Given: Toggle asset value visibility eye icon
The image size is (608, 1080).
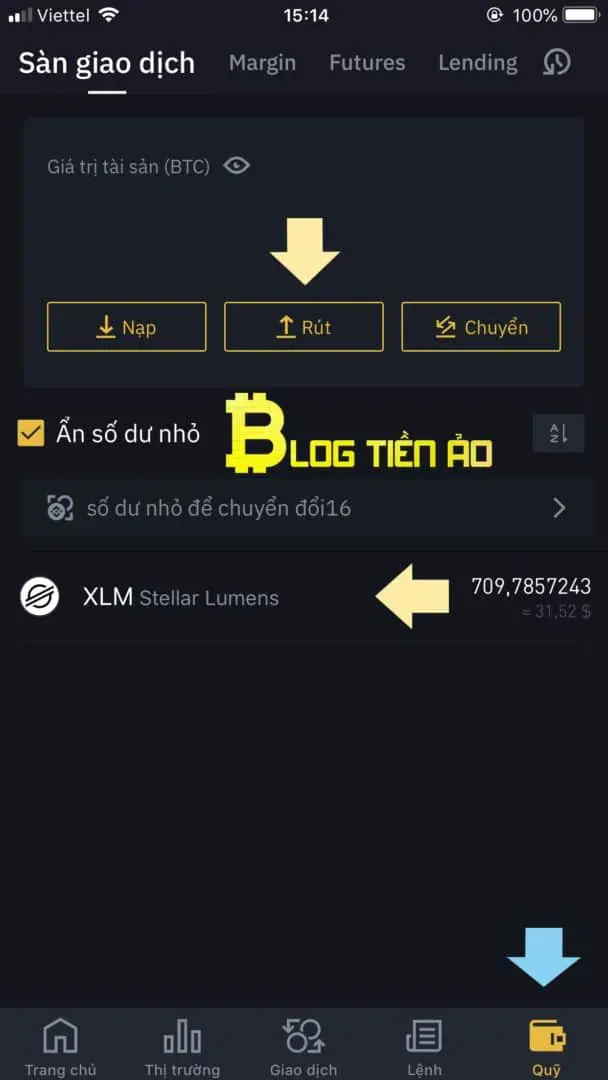Looking at the screenshot, I should pos(236,165).
